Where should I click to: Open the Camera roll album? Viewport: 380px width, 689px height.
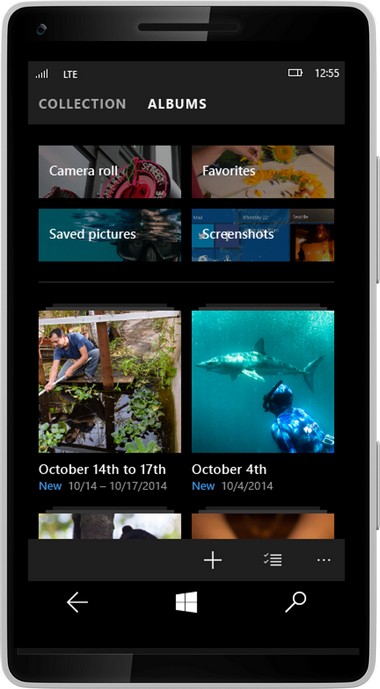click(x=110, y=172)
